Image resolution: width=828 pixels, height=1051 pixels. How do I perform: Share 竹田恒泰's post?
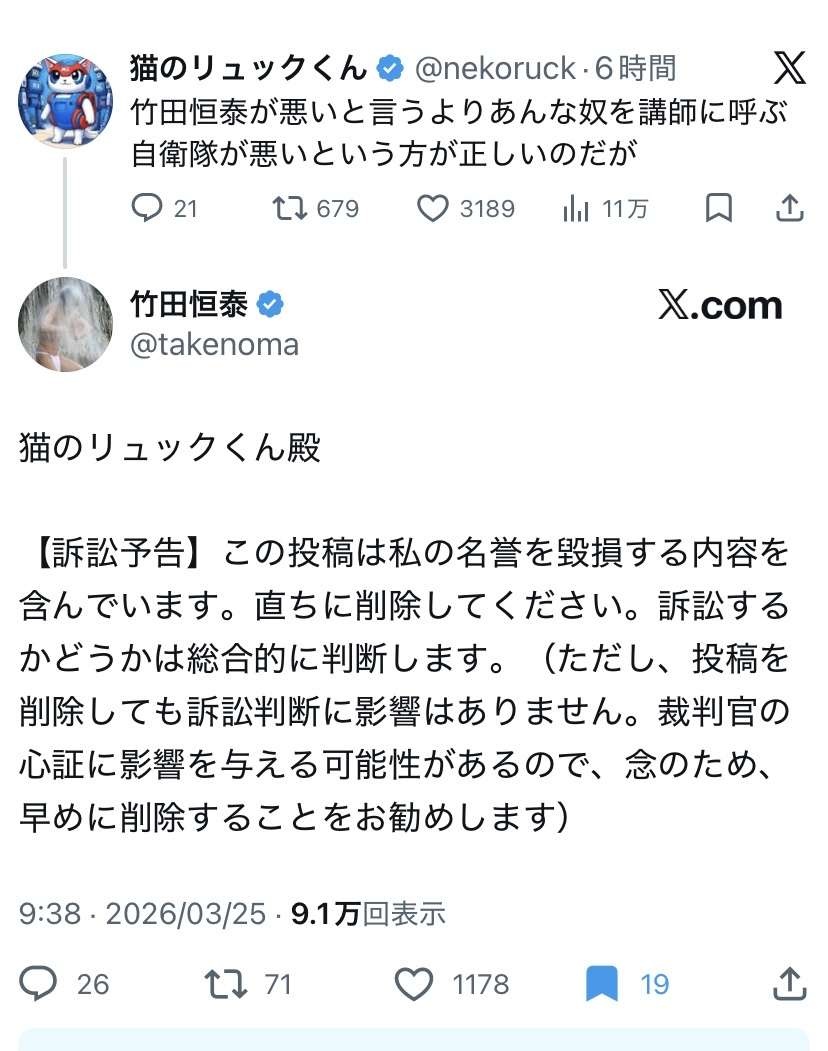[790, 984]
